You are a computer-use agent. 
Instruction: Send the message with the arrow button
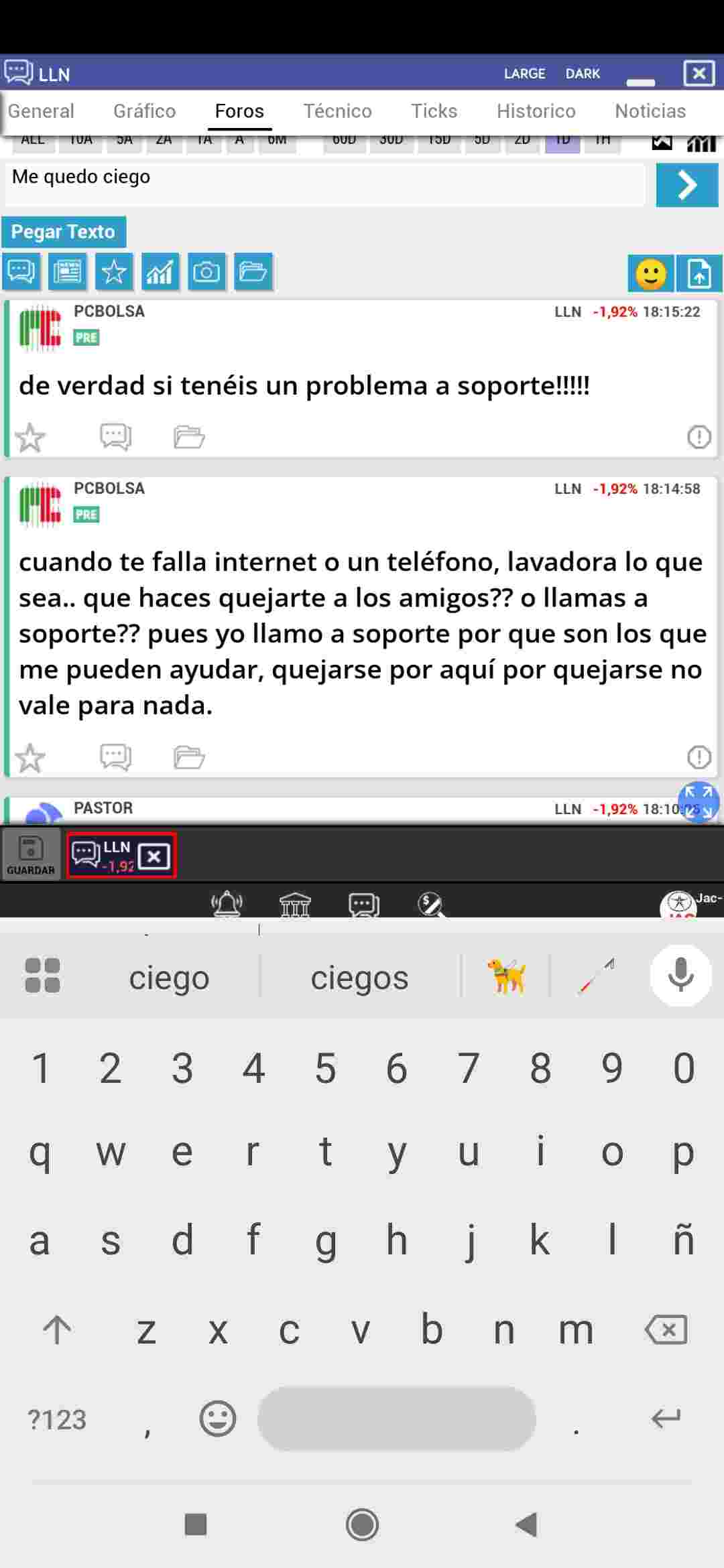[x=686, y=184]
